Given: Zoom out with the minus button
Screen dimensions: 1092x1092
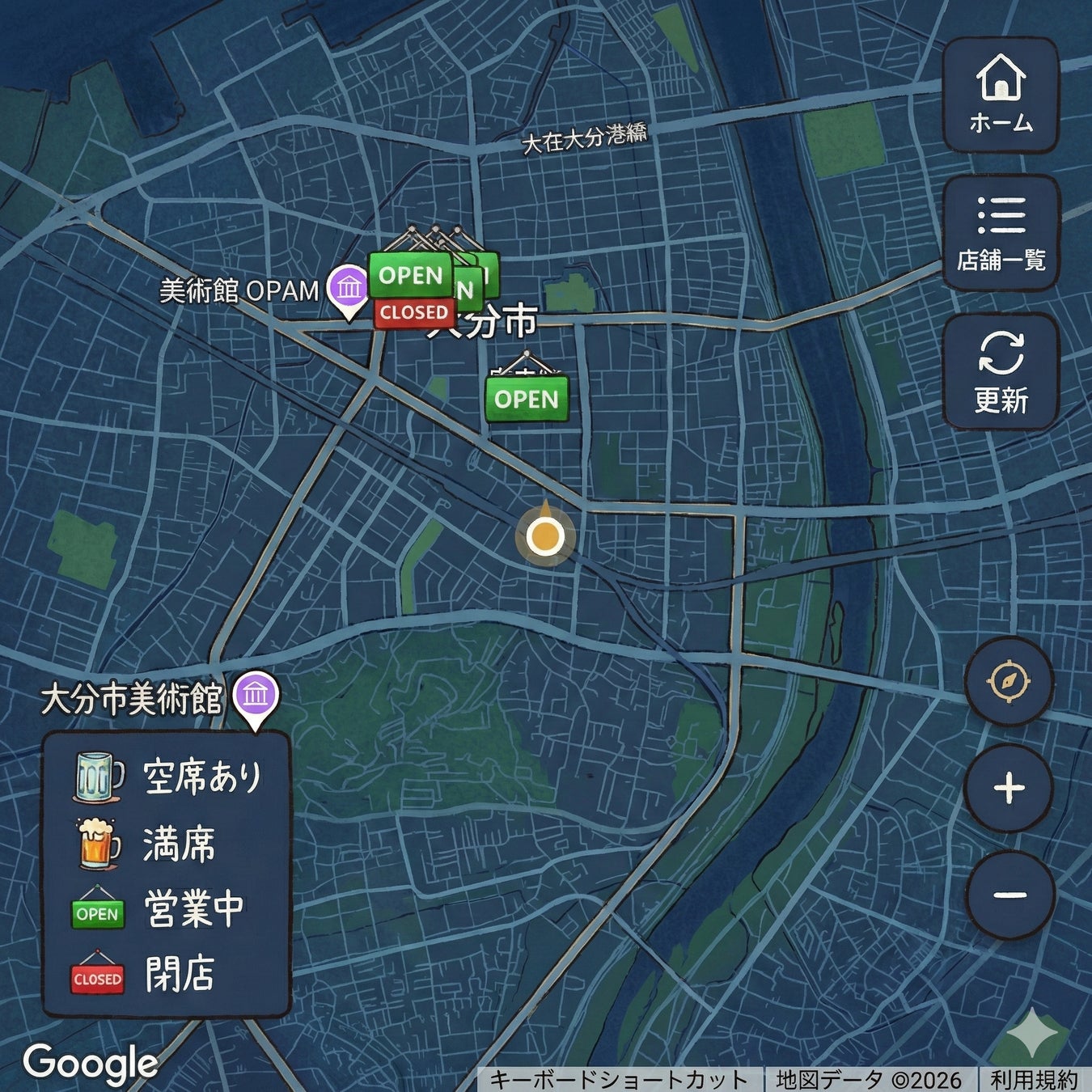Looking at the screenshot, I should [x=1009, y=895].
